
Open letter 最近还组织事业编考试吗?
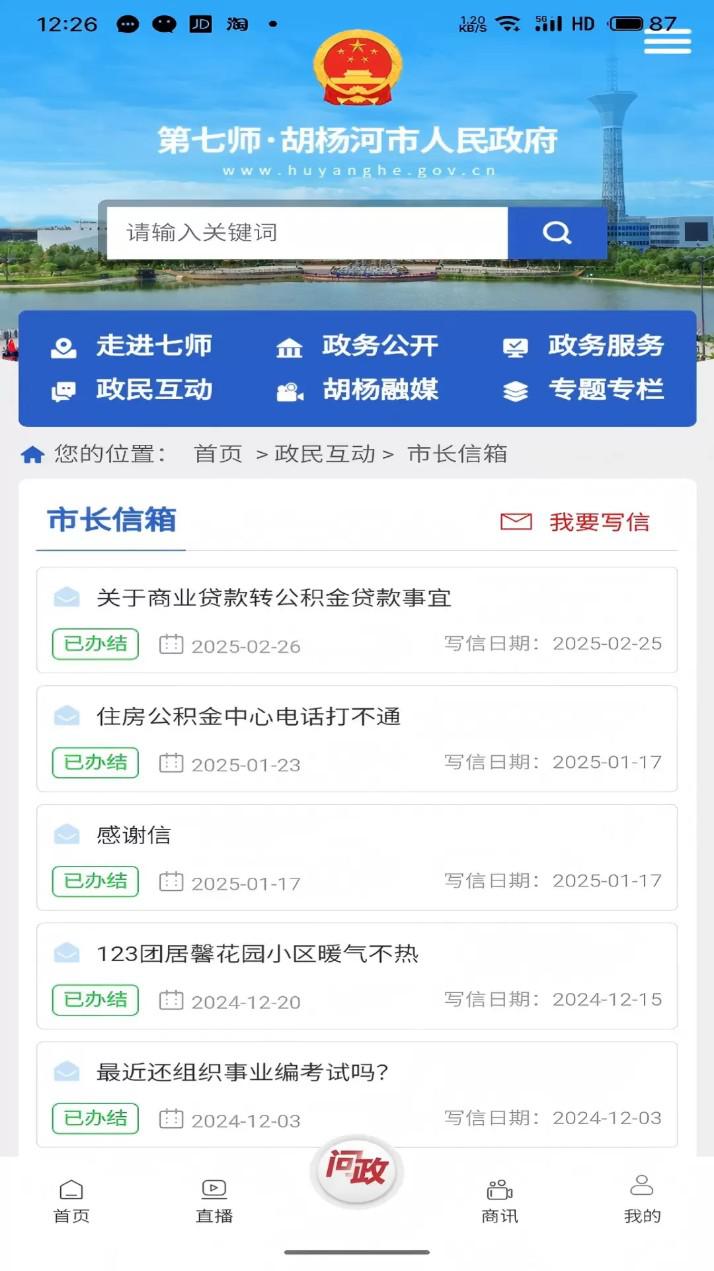pyautogui.click(x=357, y=1094)
